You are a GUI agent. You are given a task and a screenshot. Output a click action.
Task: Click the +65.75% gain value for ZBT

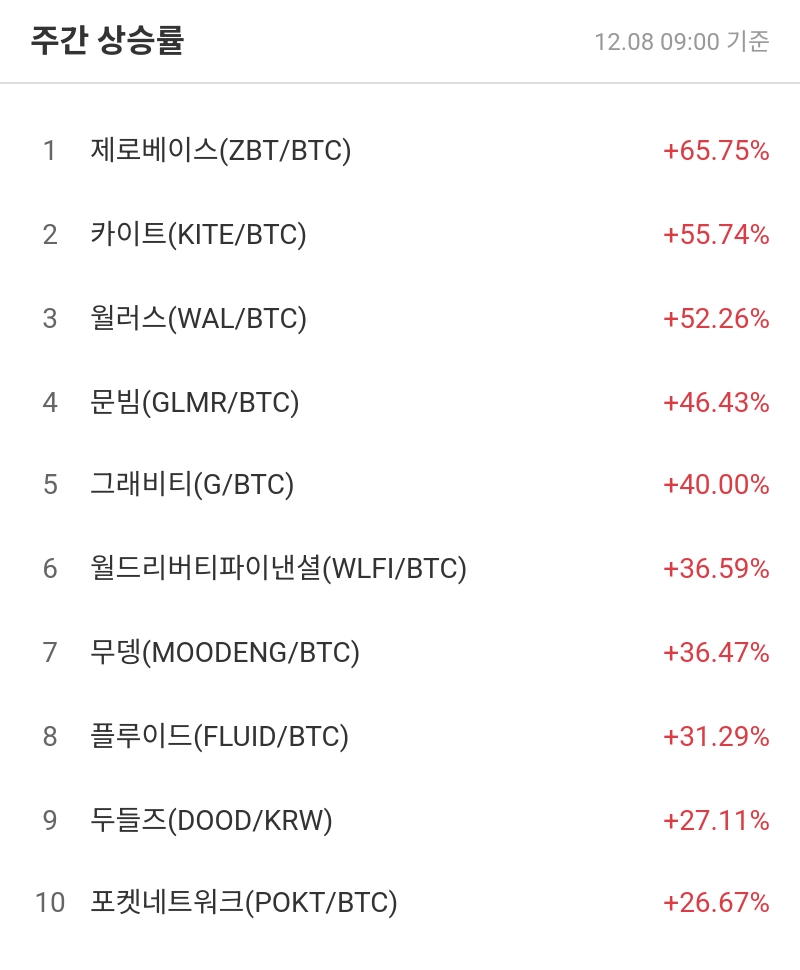(718, 151)
